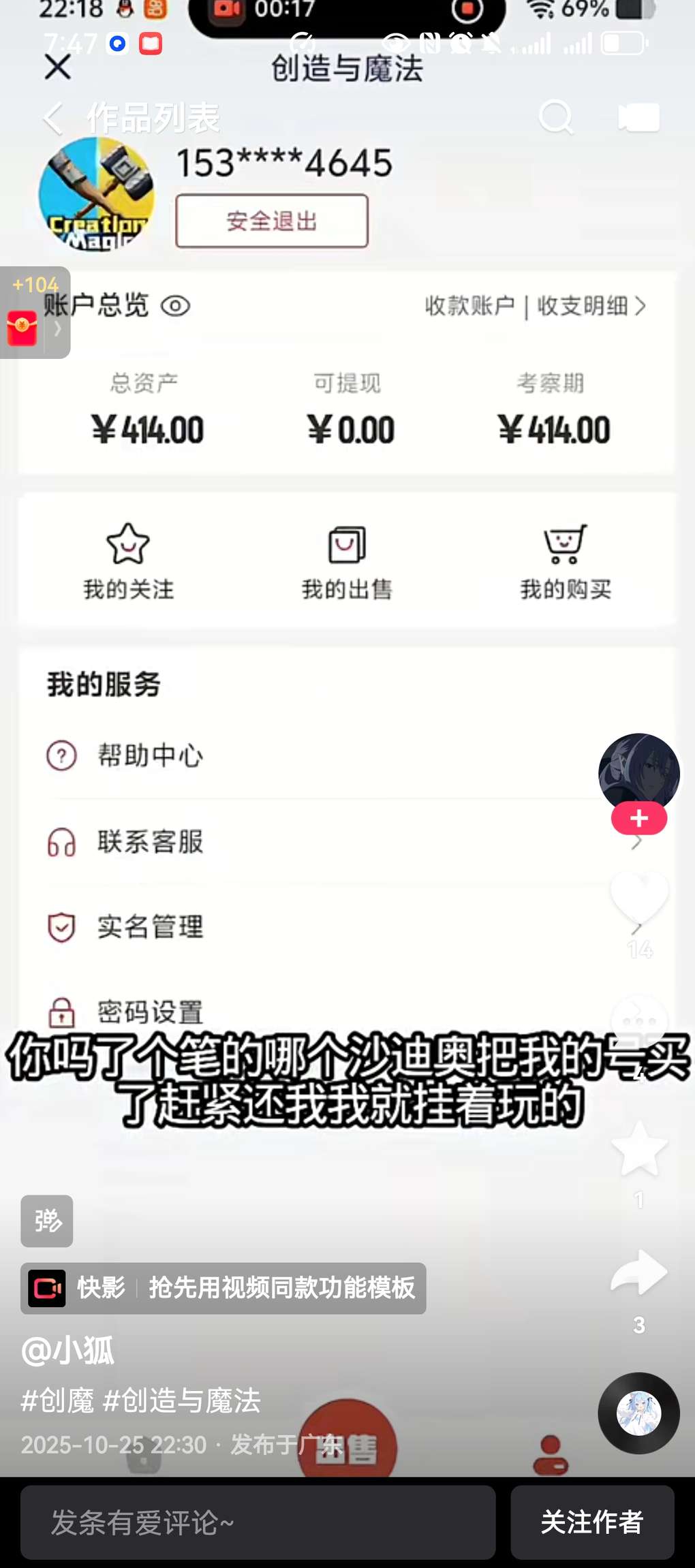
Task: Open the camera icon in the top bar
Action: 638,118
